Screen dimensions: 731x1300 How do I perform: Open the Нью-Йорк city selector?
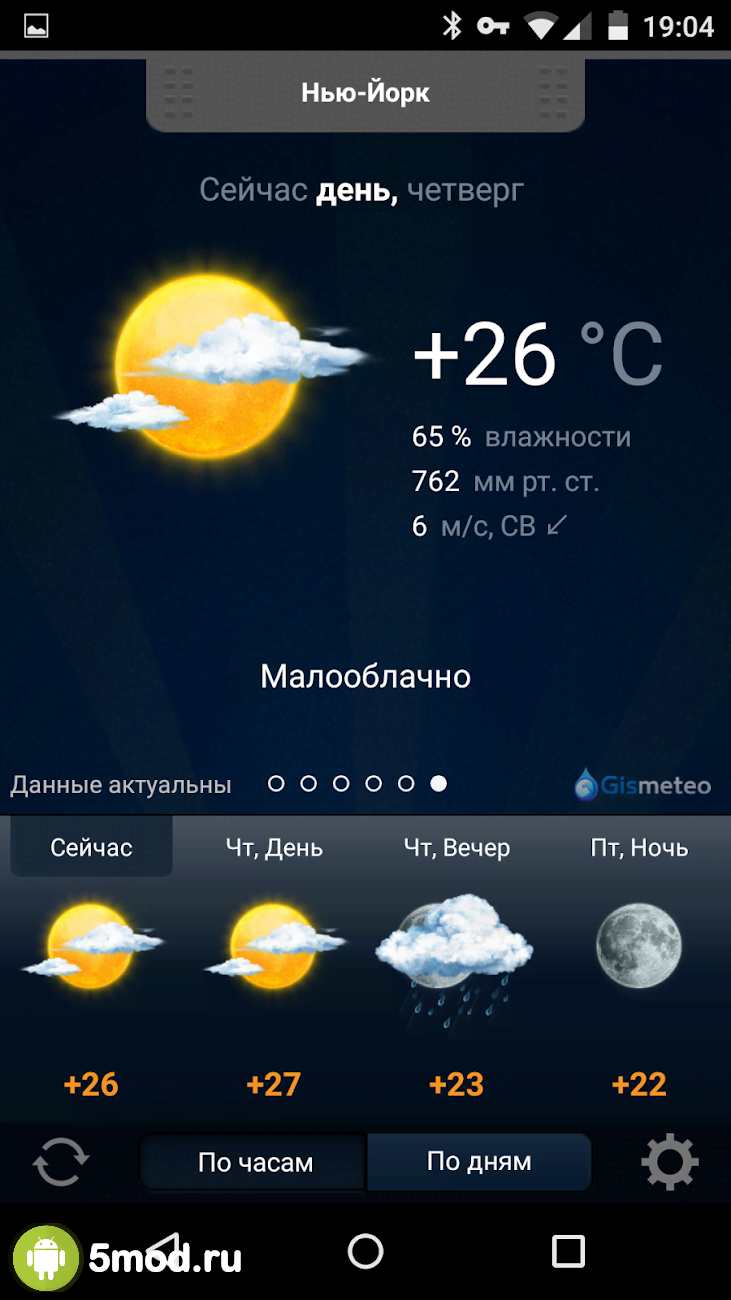(365, 94)
